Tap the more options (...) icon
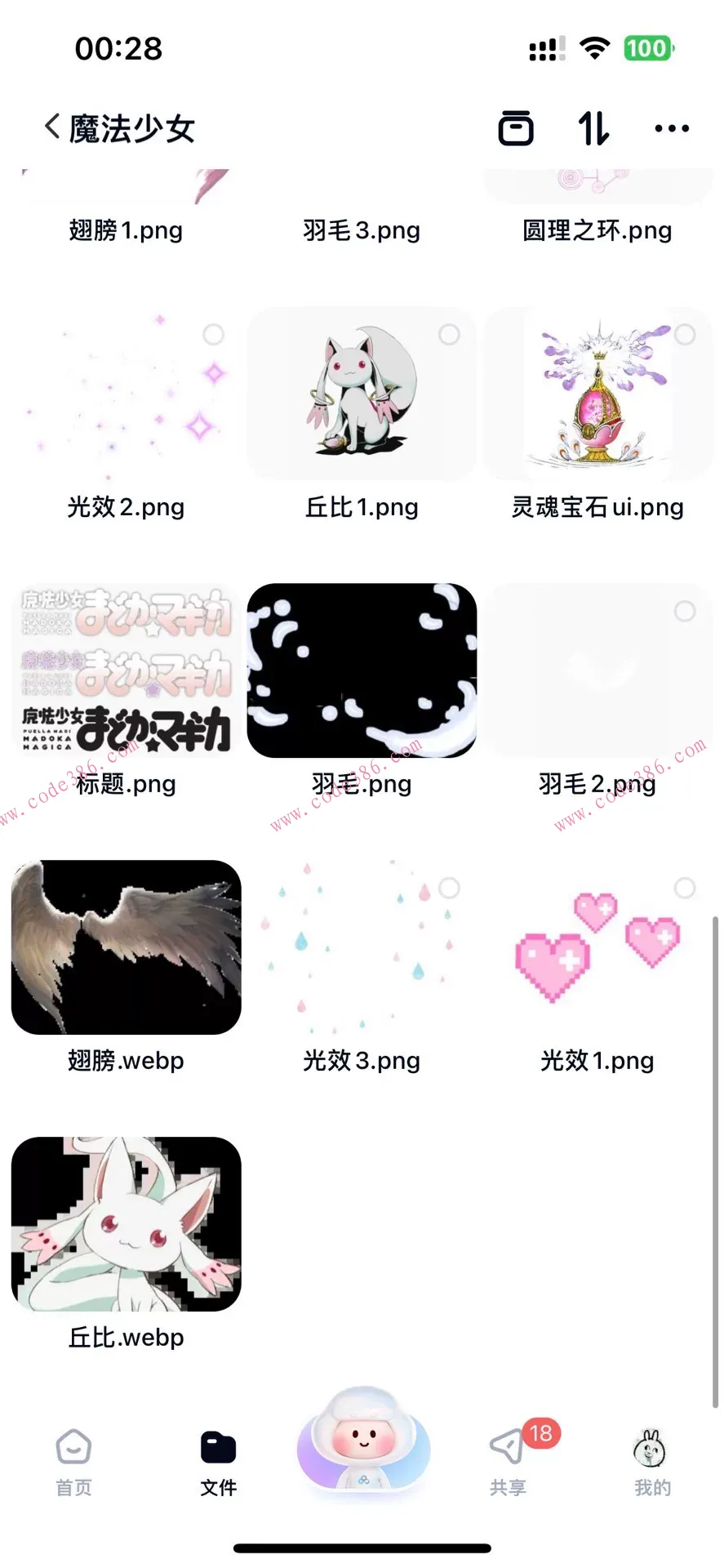 [x=671, y=128]
